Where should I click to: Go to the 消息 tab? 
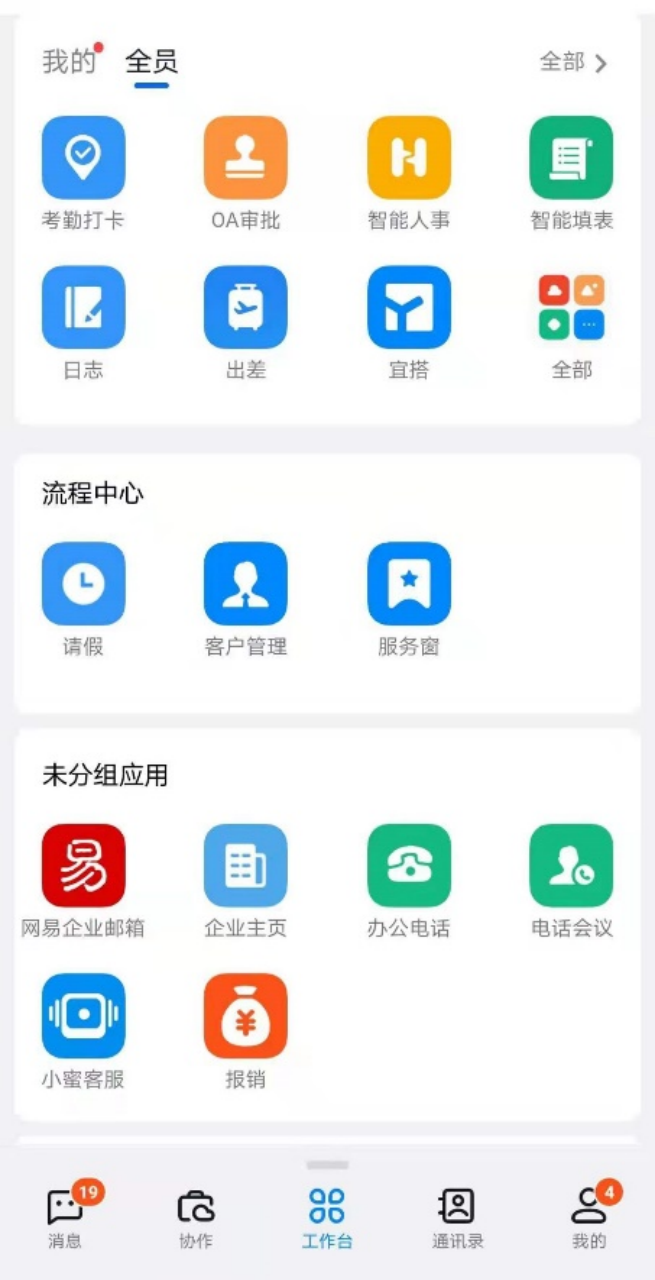(65, 1217)
